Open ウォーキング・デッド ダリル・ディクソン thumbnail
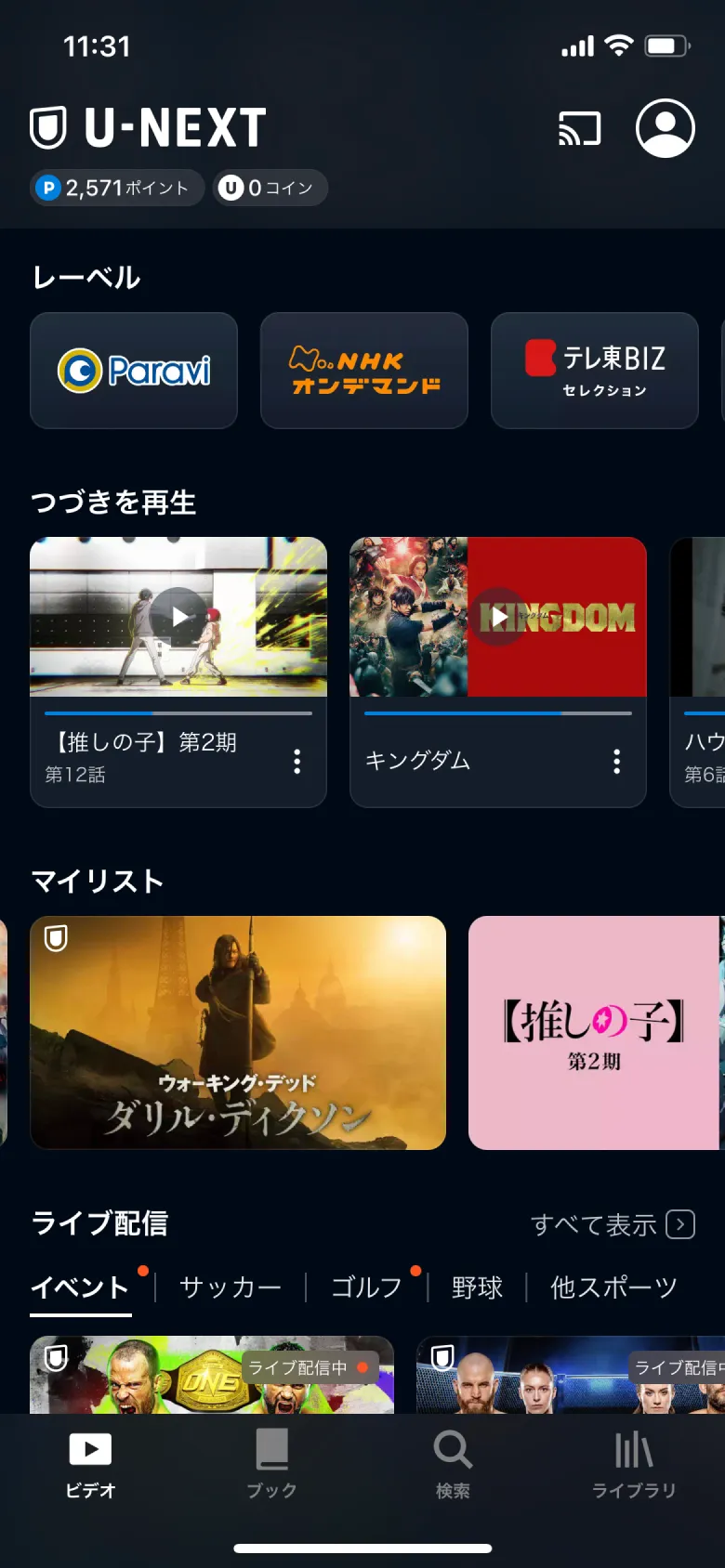 coord(238,1032)
